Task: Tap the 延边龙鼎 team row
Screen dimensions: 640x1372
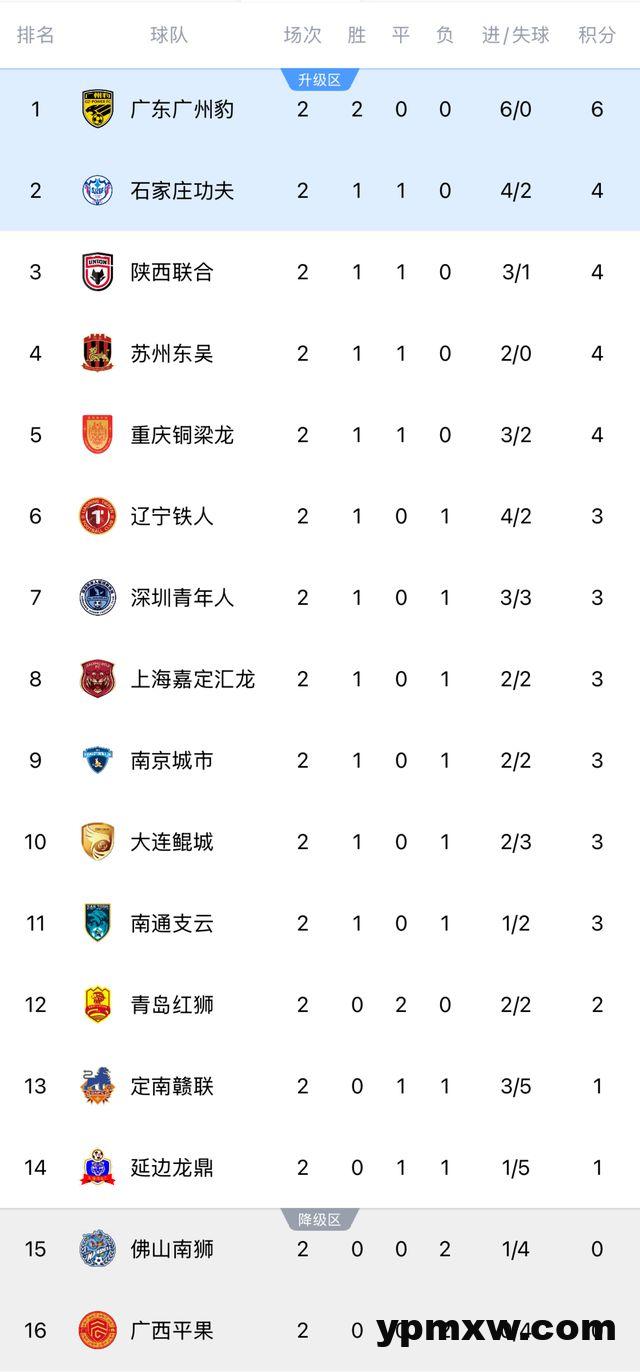Action: coord(320,1168)
